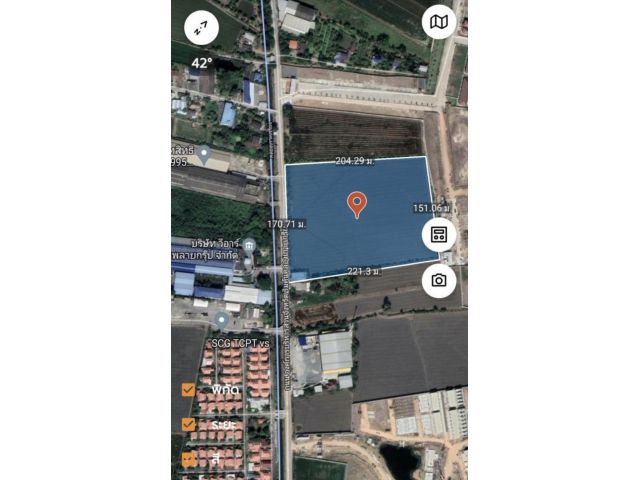
Task: Tap the red pin inside the blue plot
Action: click(x=356, y=204)
